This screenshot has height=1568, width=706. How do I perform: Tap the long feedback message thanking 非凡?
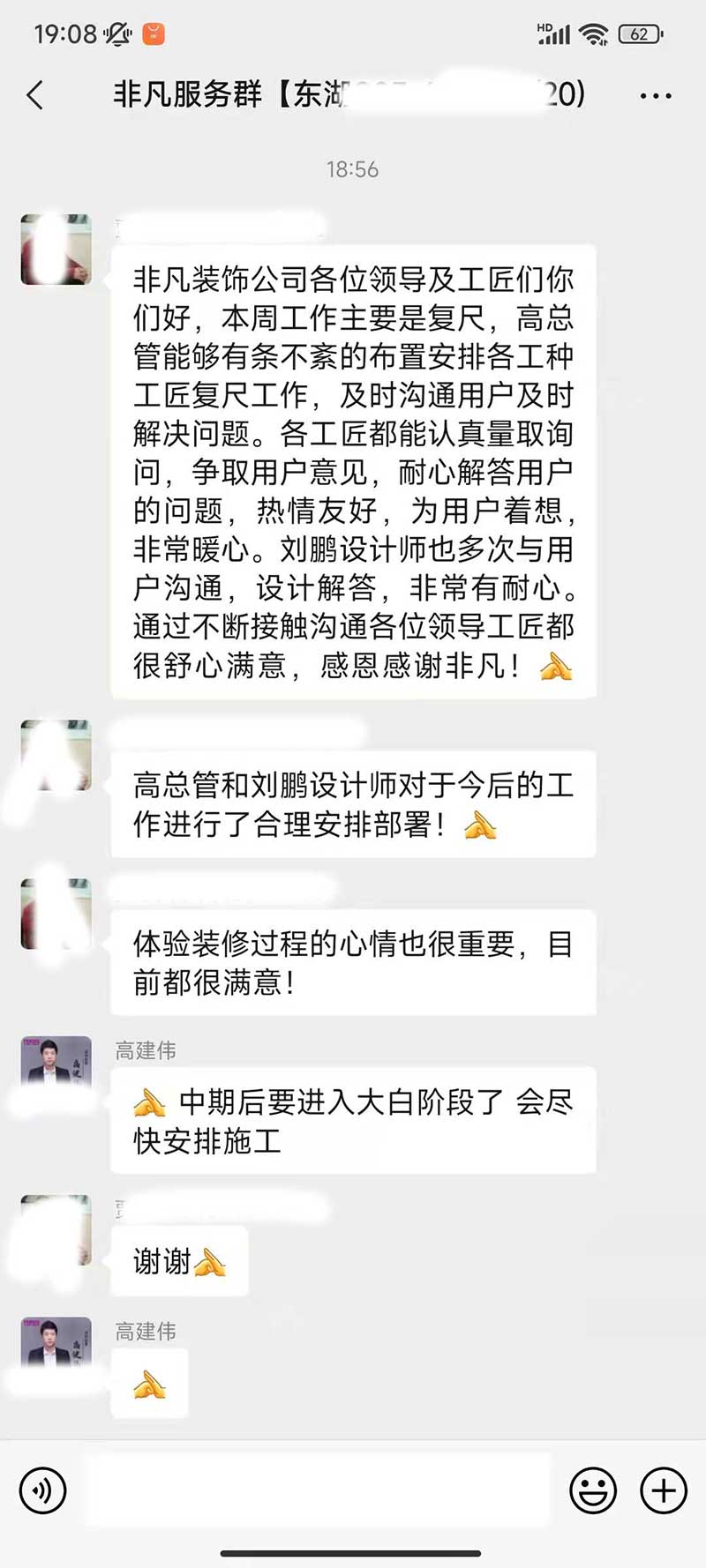(x=351, y=473)
